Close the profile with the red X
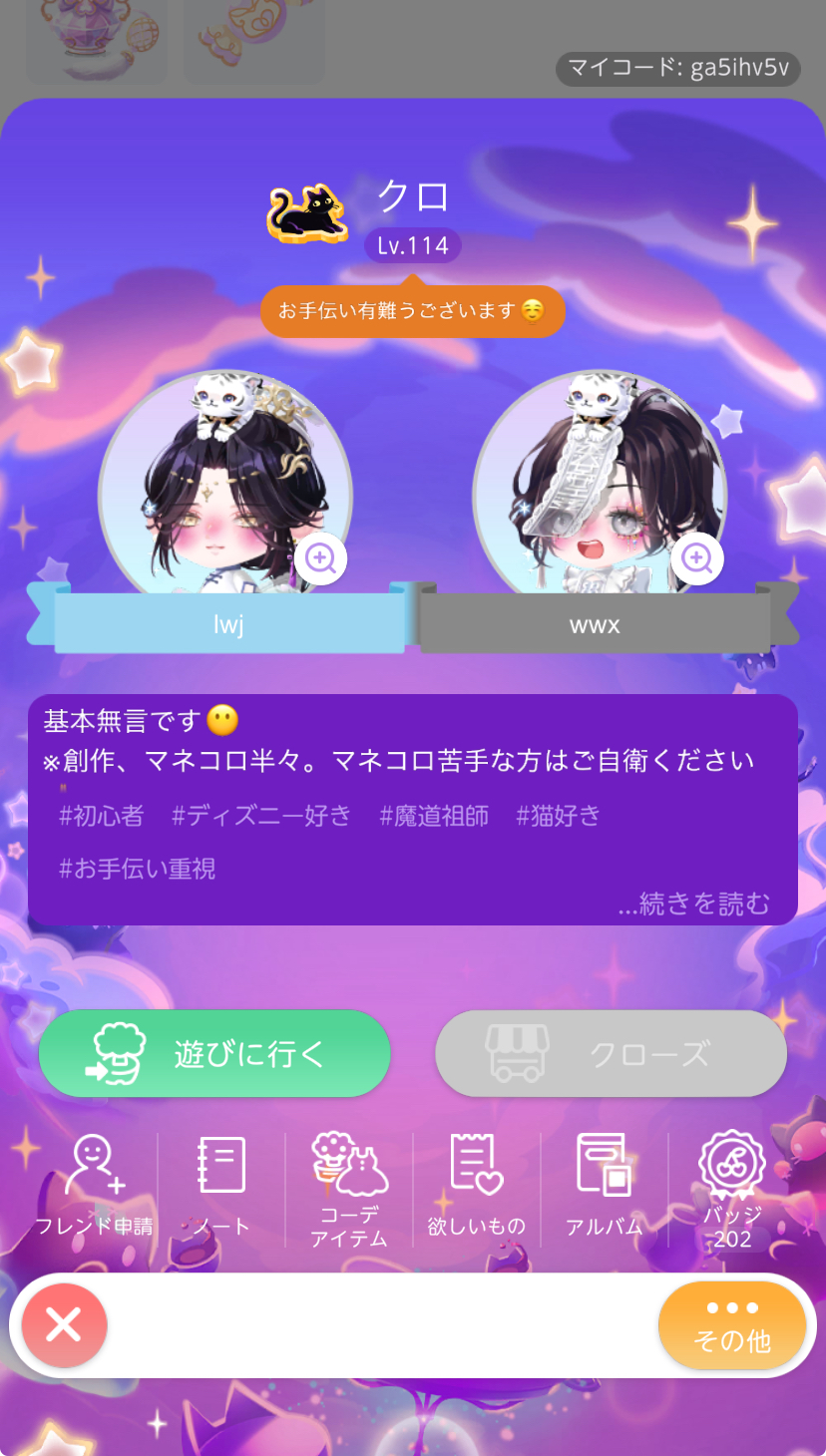The height and width of the screenshot is (1456, 826). coord(64,1325)
